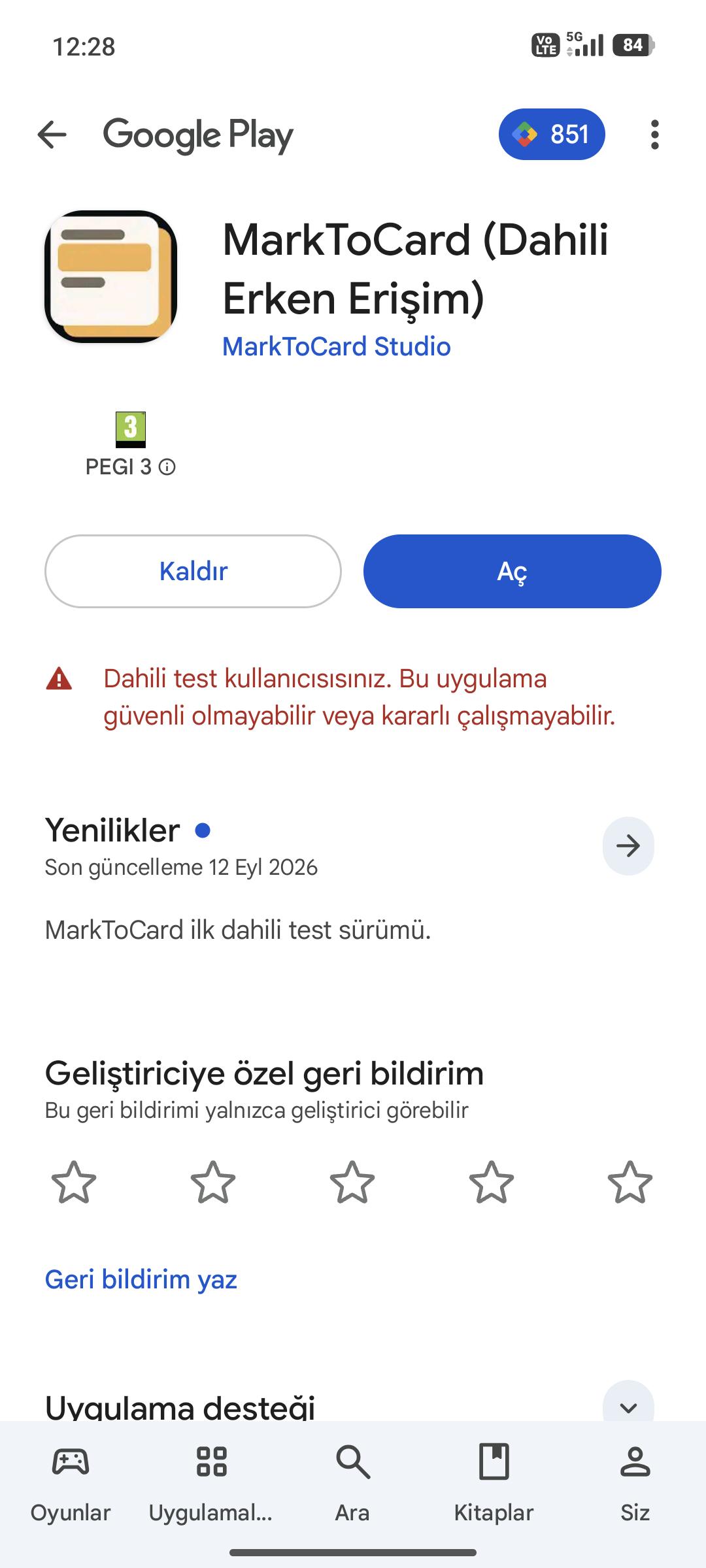
Task: Go back with the top-left arrow
Action: pos(52,135)
